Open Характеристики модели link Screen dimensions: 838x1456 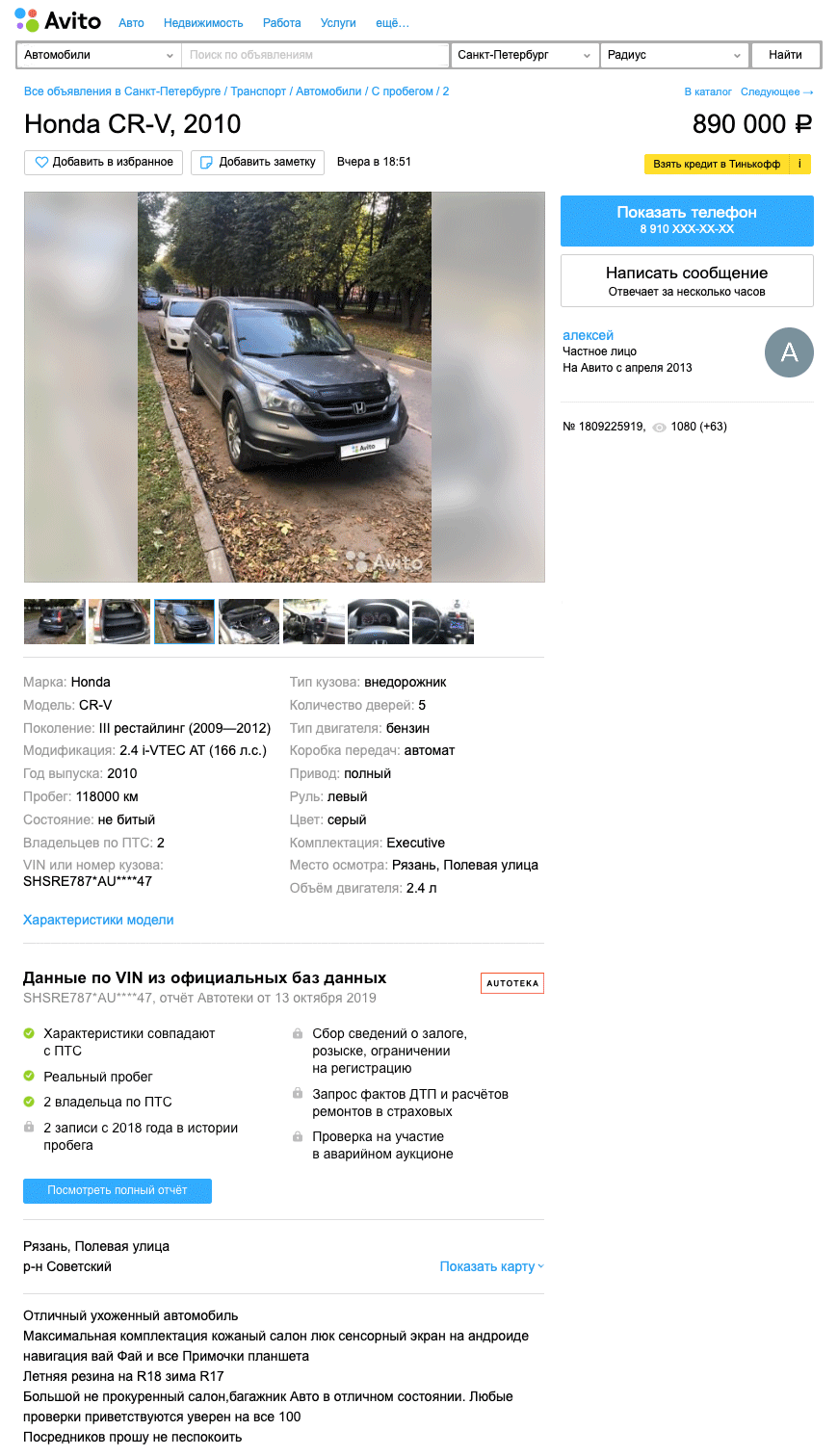98,920
